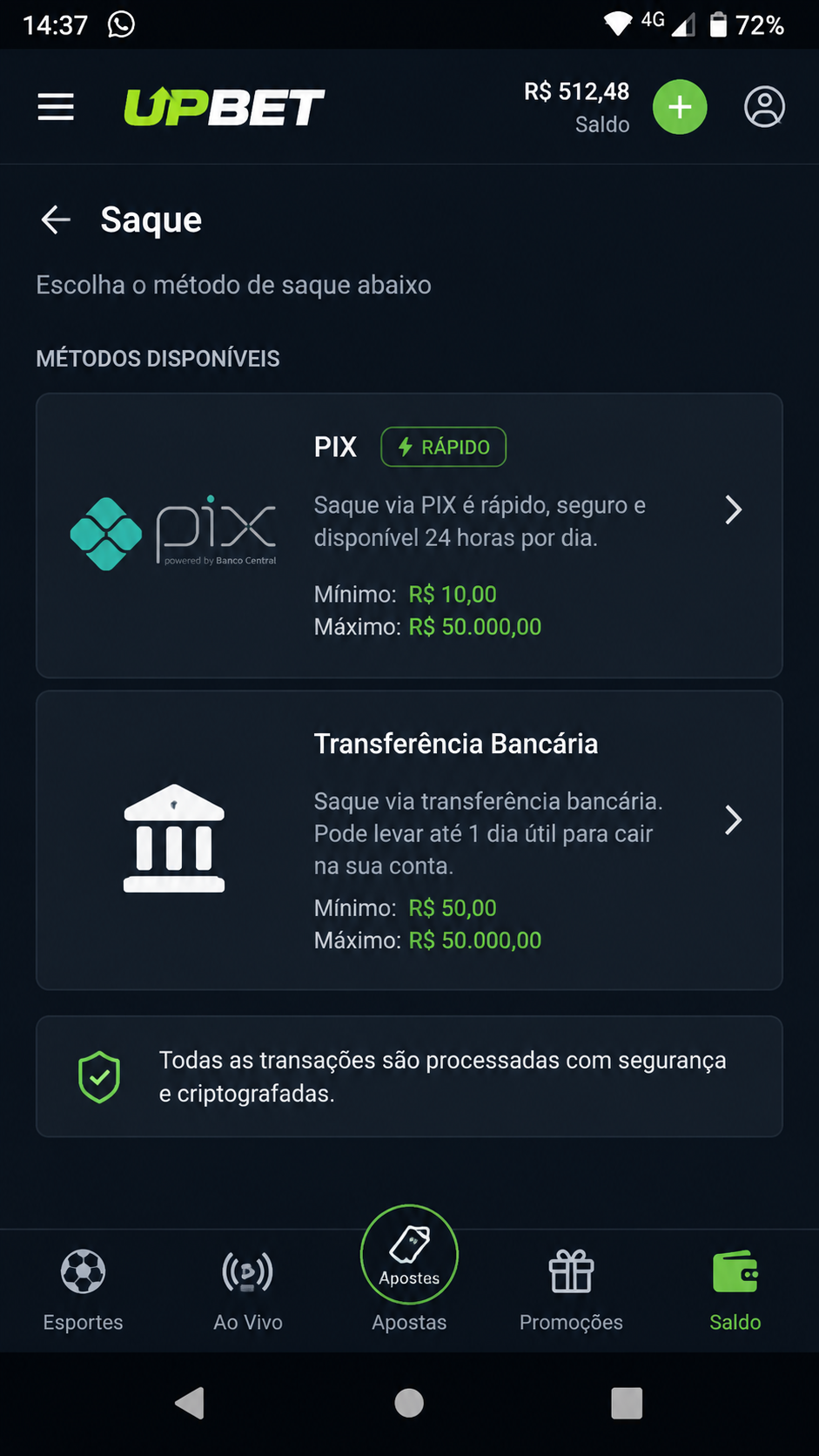819x1456 pixels.
Task: Tap the system home button
Action: click(409, 1403)
